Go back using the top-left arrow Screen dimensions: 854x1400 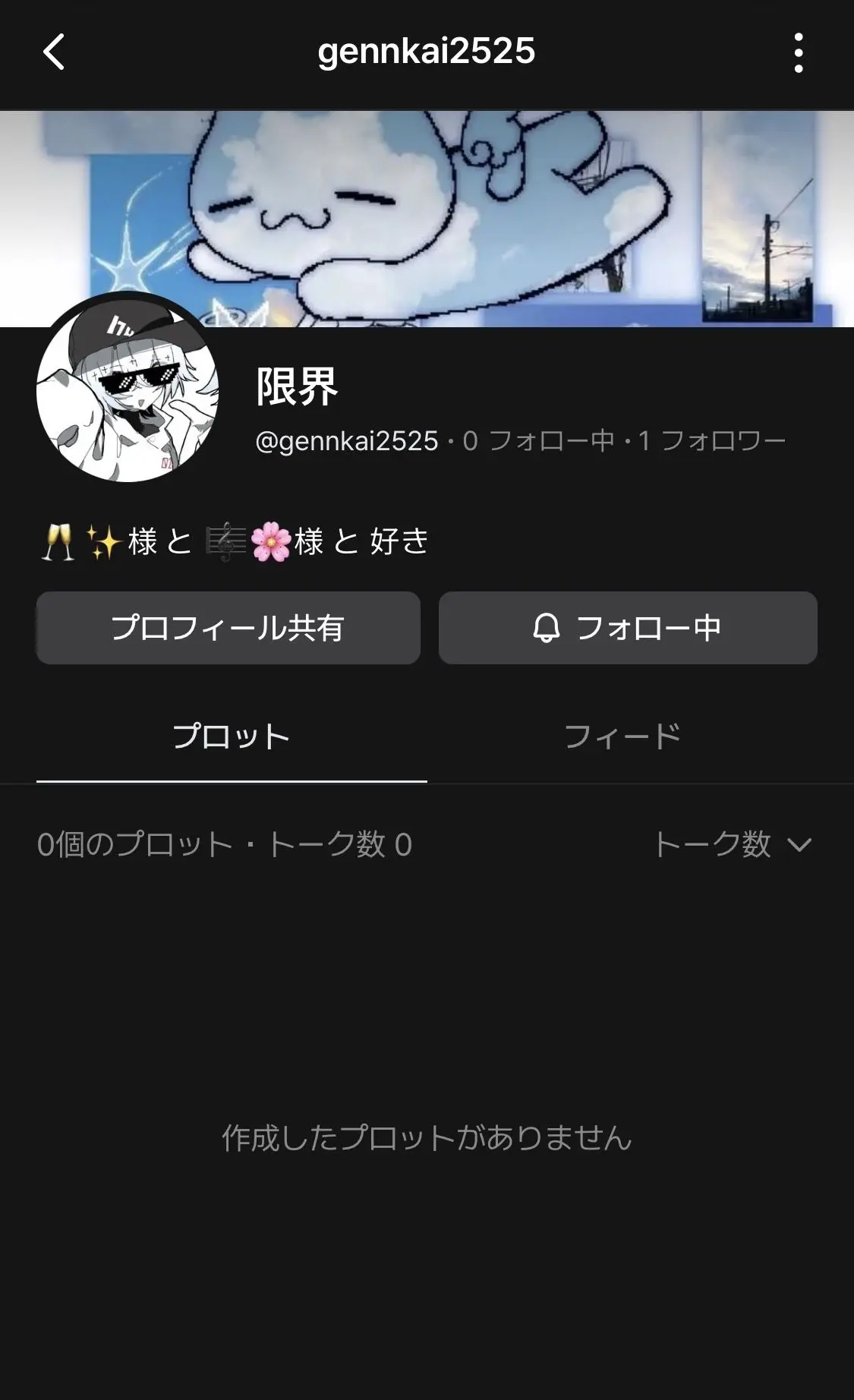54,52
